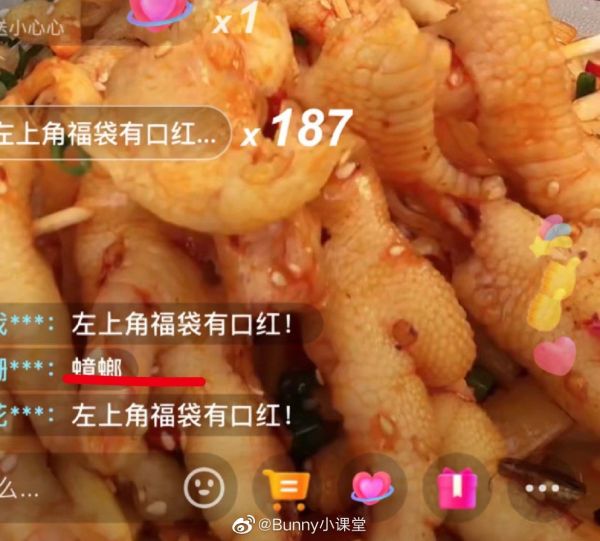
Task: Send a heart gift
Action: click(372, 488)
